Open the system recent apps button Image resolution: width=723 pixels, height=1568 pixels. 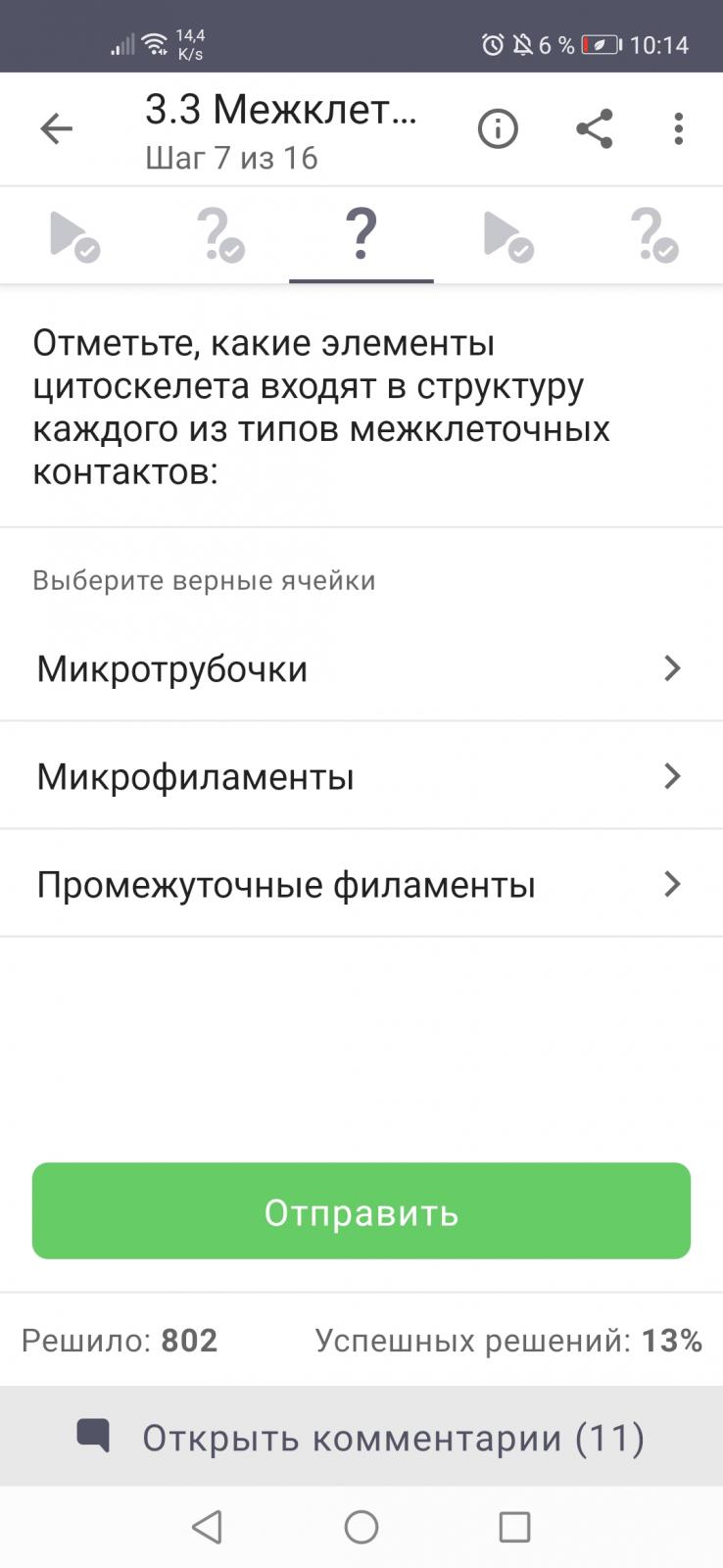click(x=514, y=1527)
